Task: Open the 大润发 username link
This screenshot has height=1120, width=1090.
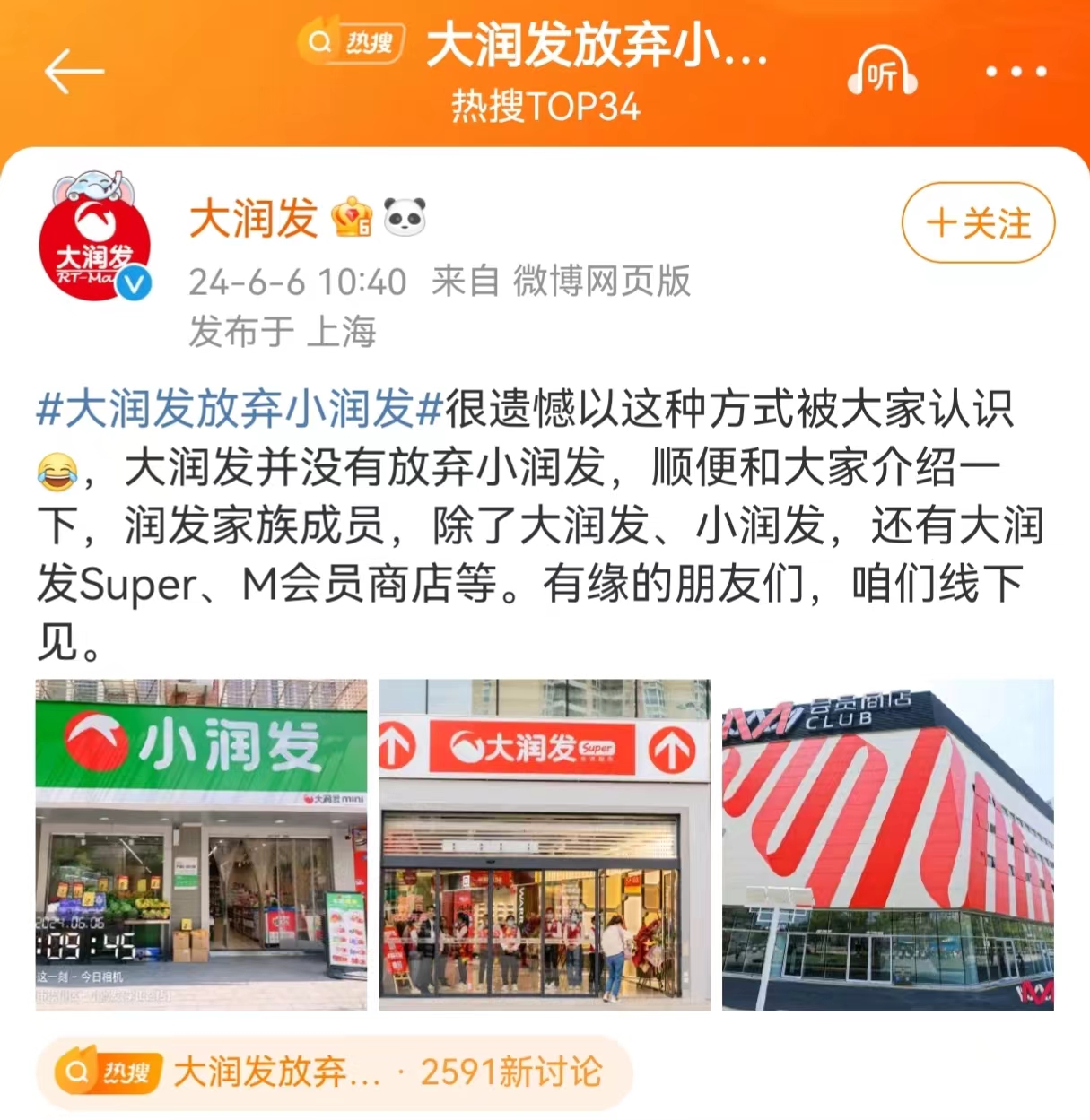Action: click(254, 219)
